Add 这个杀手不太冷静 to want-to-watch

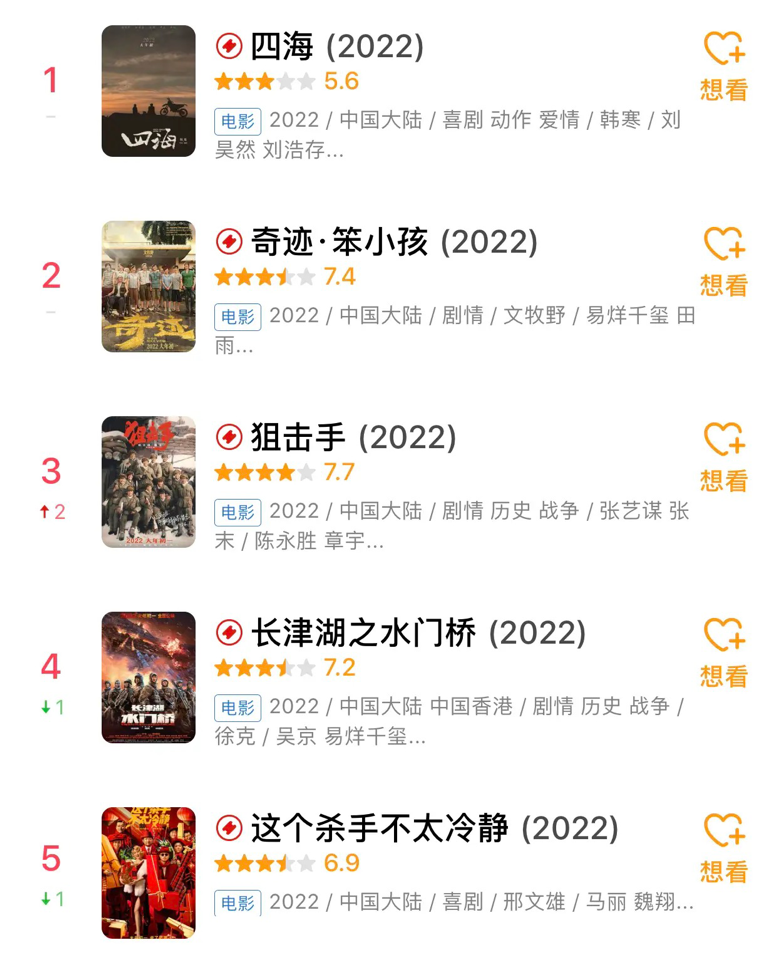click(723, 848)
